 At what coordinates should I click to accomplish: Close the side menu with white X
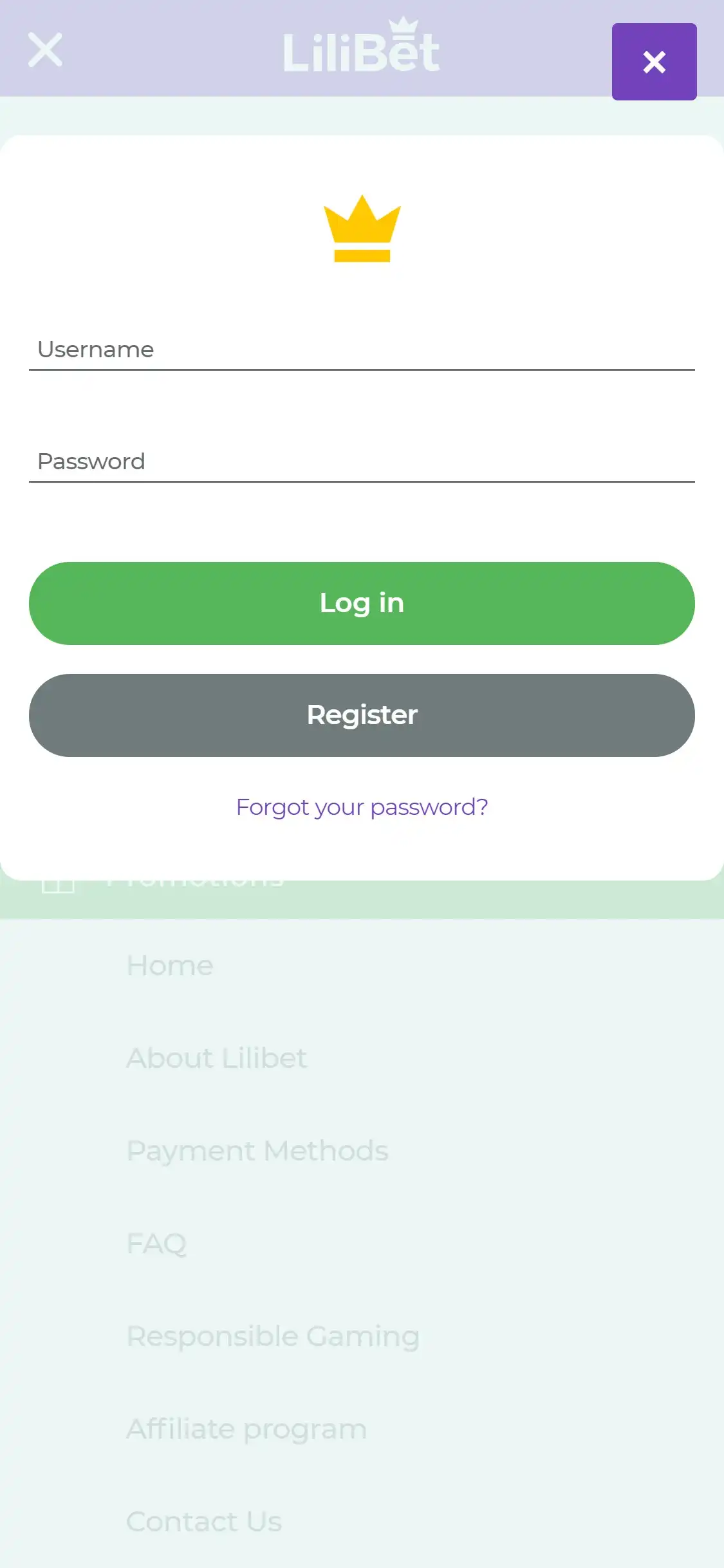click(45, 50)
